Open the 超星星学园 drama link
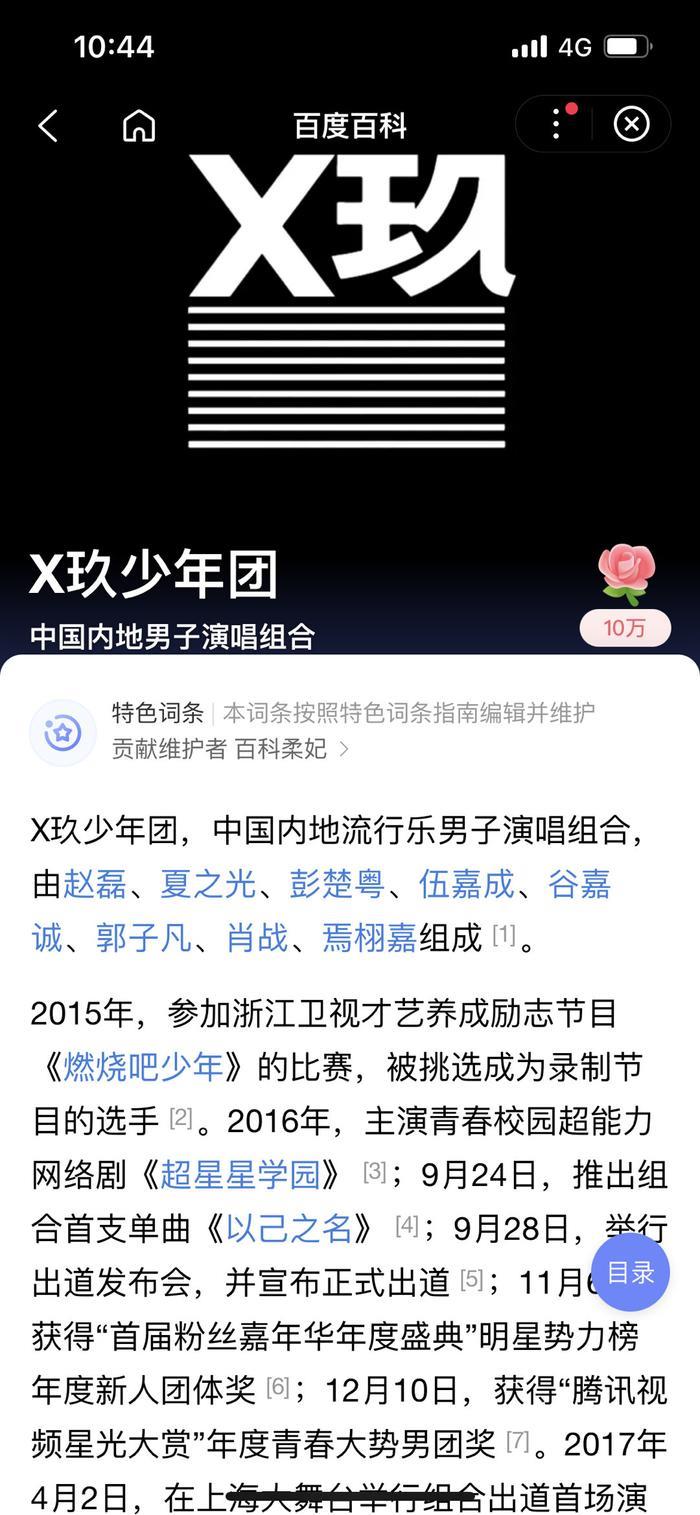Viewport: 700px width, 1515px height. click(240, 1174)
